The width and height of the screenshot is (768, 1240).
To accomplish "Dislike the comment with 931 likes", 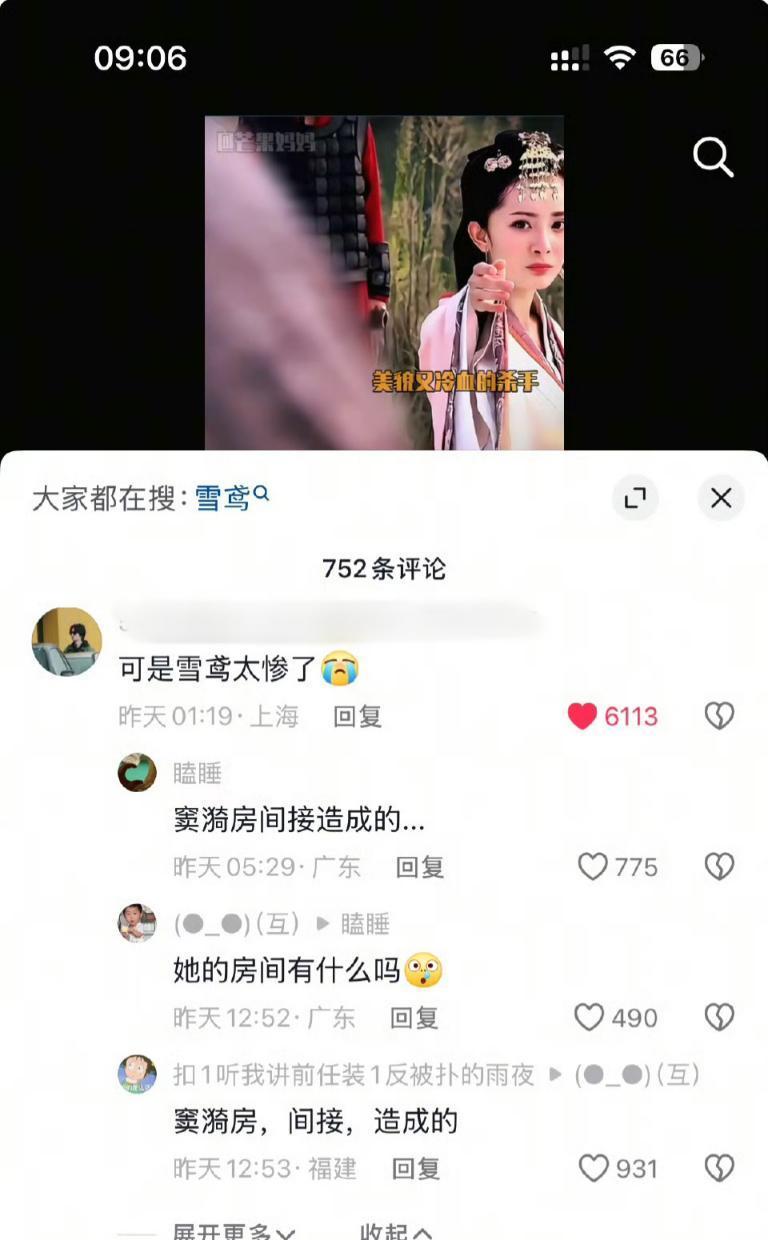I will (x=719, y=1168).
